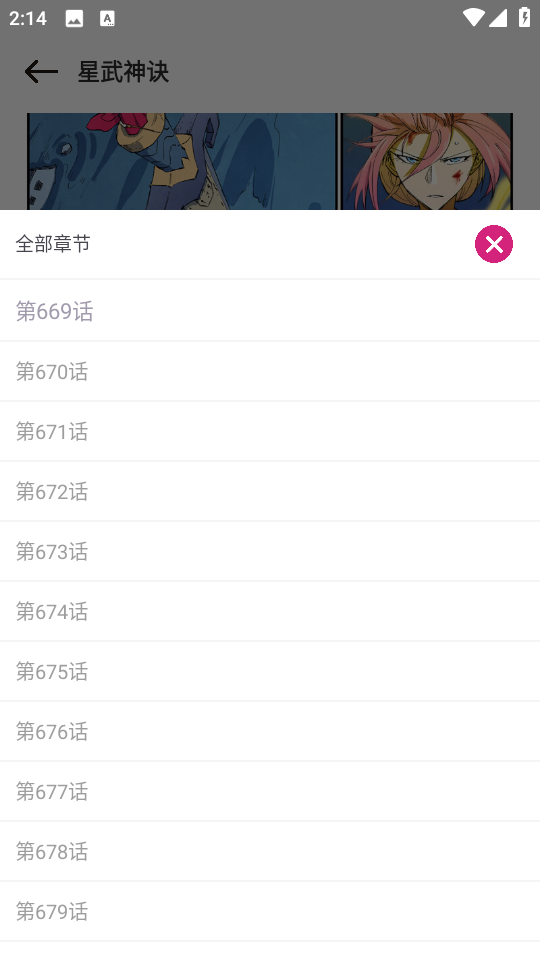Screen dimensions: 540x960
Task: Open chapter 第673话
Action: pos(270,552)
